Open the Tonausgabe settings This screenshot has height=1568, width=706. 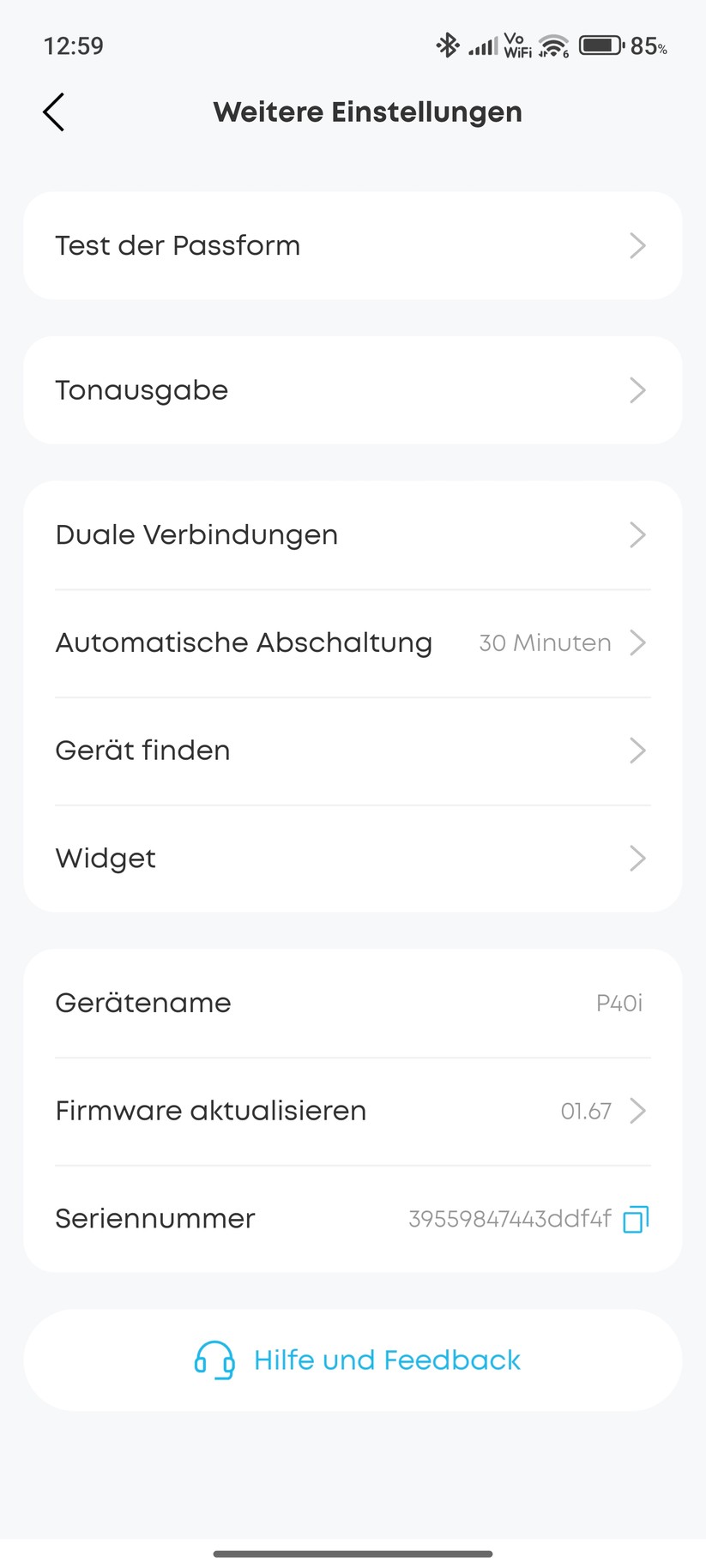click(x=352, y=390)
